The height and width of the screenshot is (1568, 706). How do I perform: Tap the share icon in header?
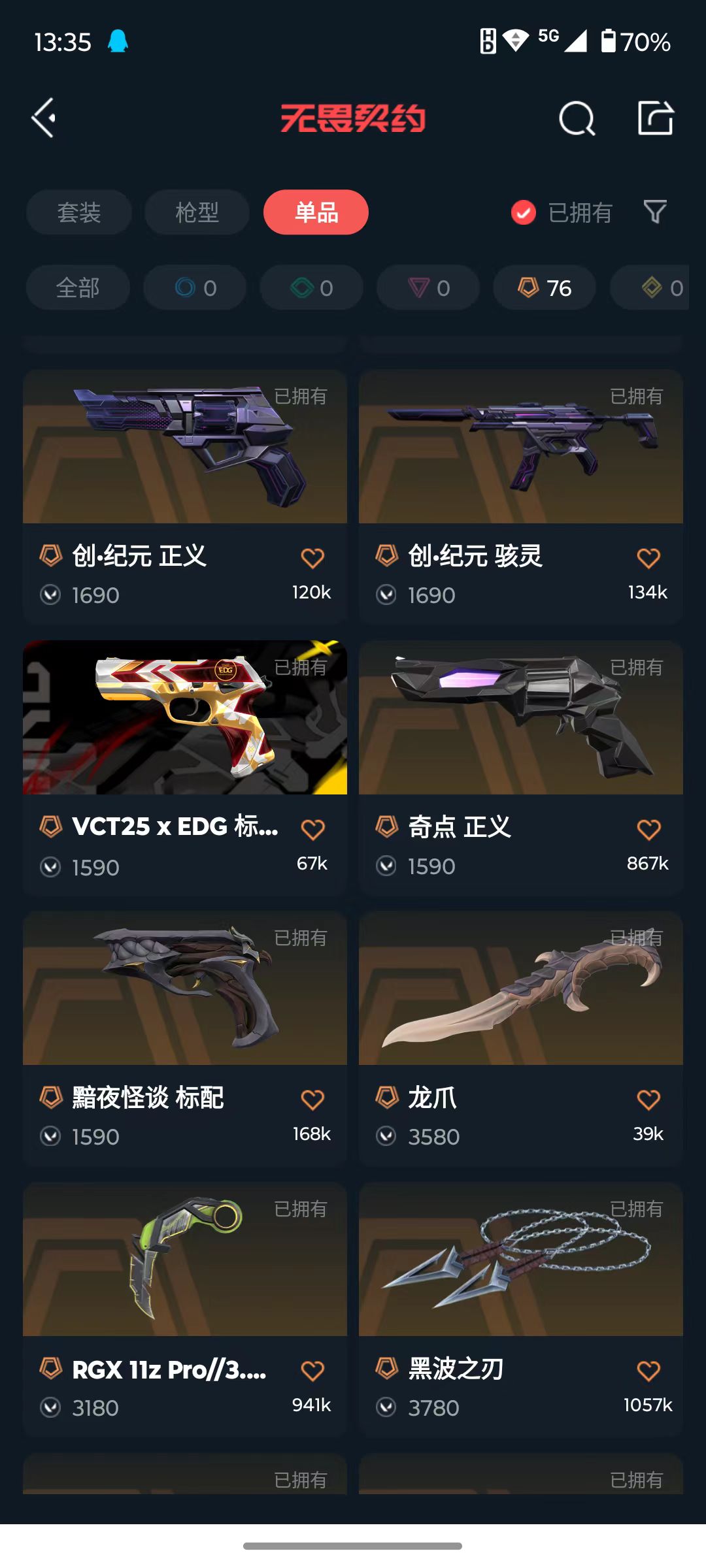click(x=656, y=118)
